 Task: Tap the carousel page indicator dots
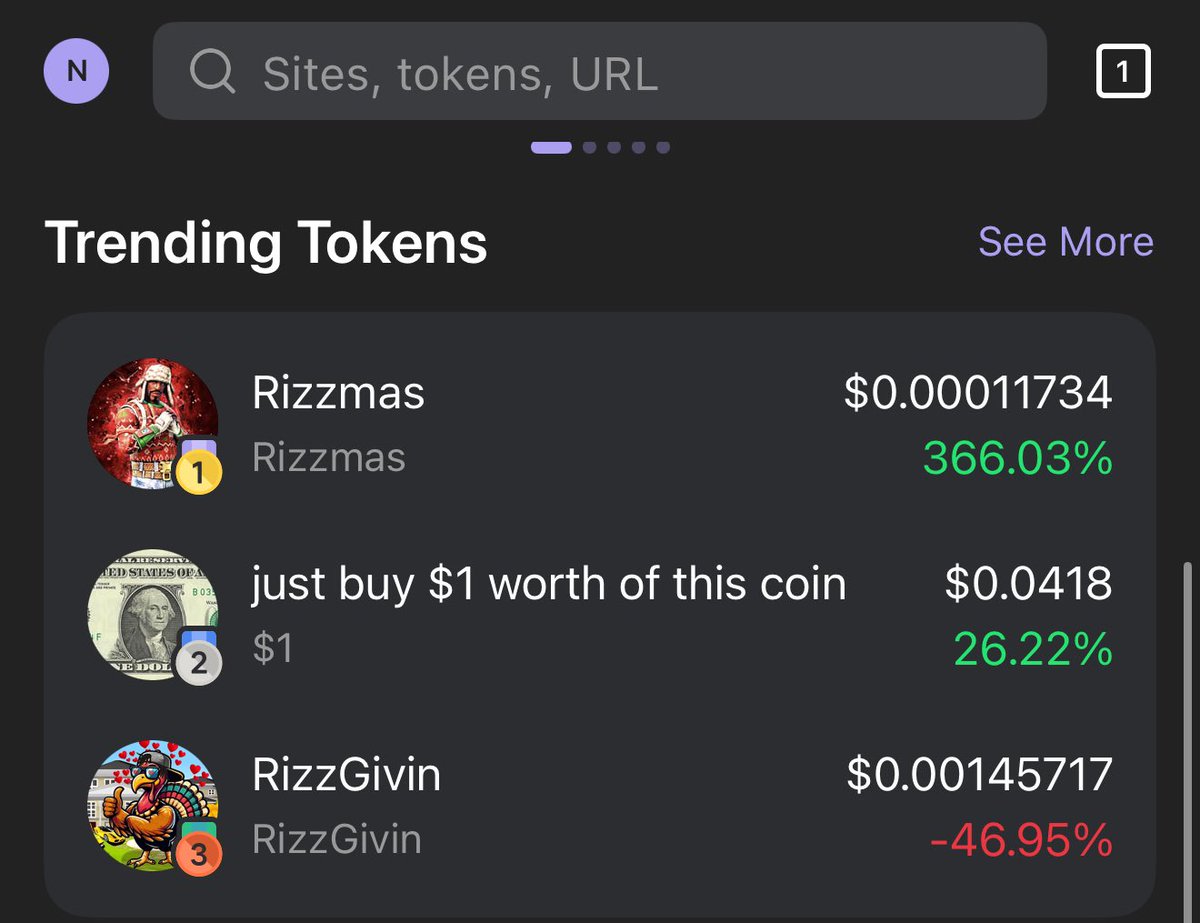pyautogui.click(x=600, y=148)
